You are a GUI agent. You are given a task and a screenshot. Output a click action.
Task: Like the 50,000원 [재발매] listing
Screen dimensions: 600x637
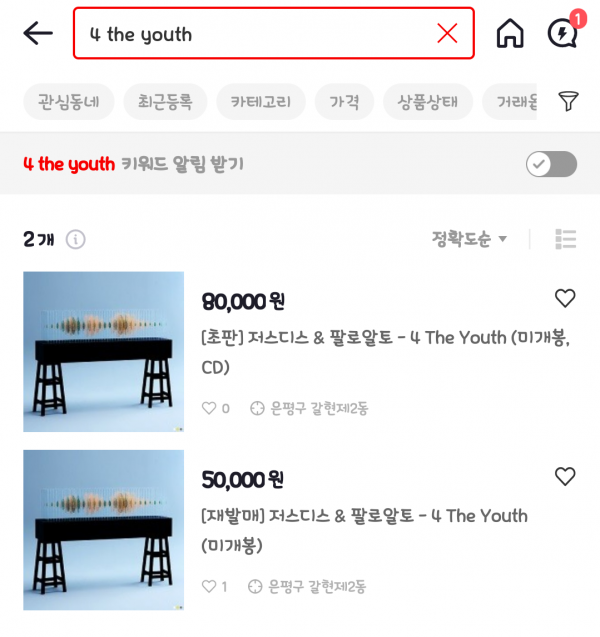[565, 476]
